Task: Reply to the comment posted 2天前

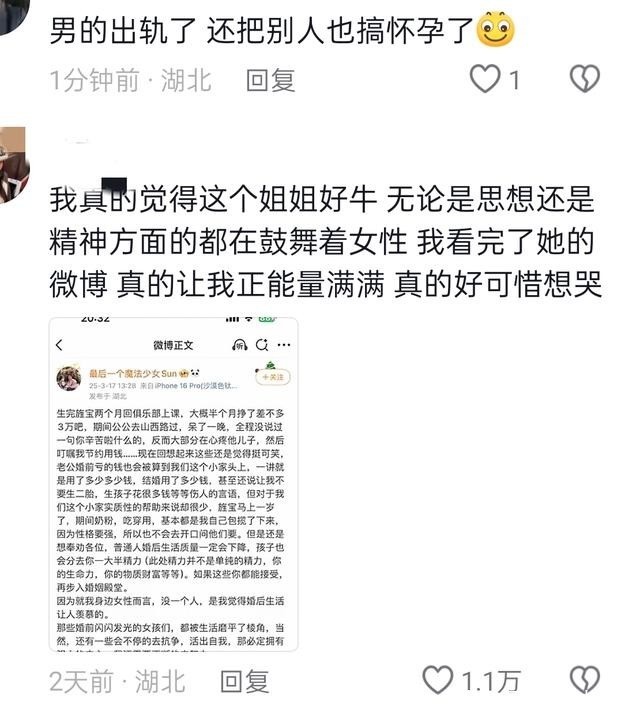Action: coord(244,682)
